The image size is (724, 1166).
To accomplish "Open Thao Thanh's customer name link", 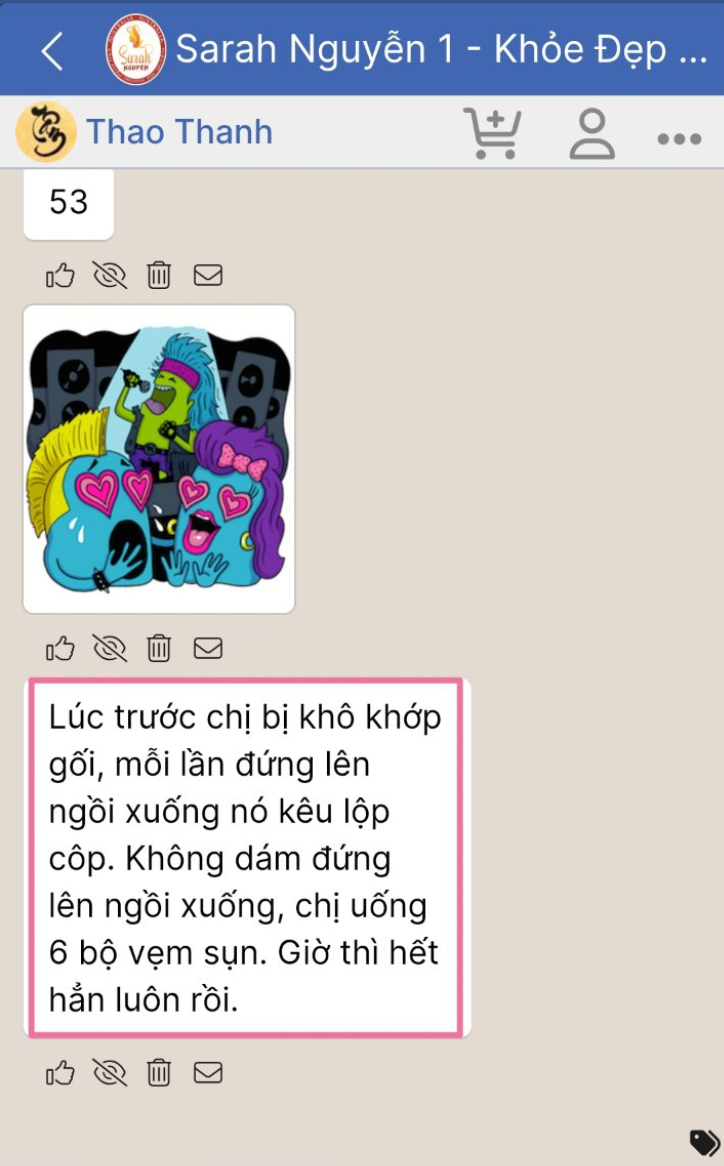I will (180, 132).
